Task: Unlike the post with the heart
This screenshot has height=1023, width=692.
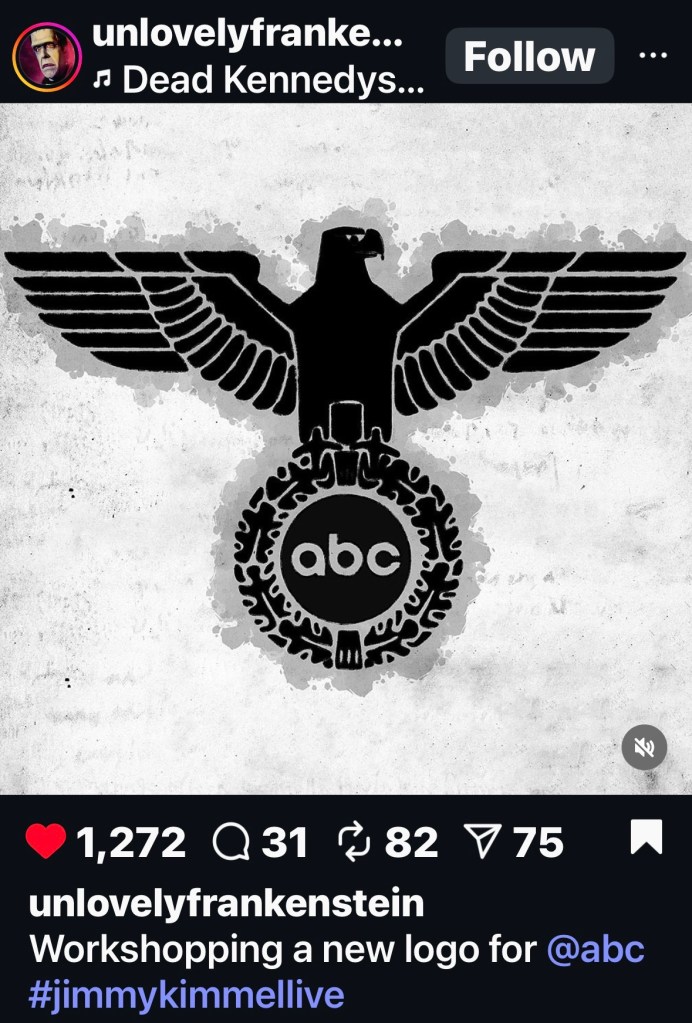Action: click(46, 843)
